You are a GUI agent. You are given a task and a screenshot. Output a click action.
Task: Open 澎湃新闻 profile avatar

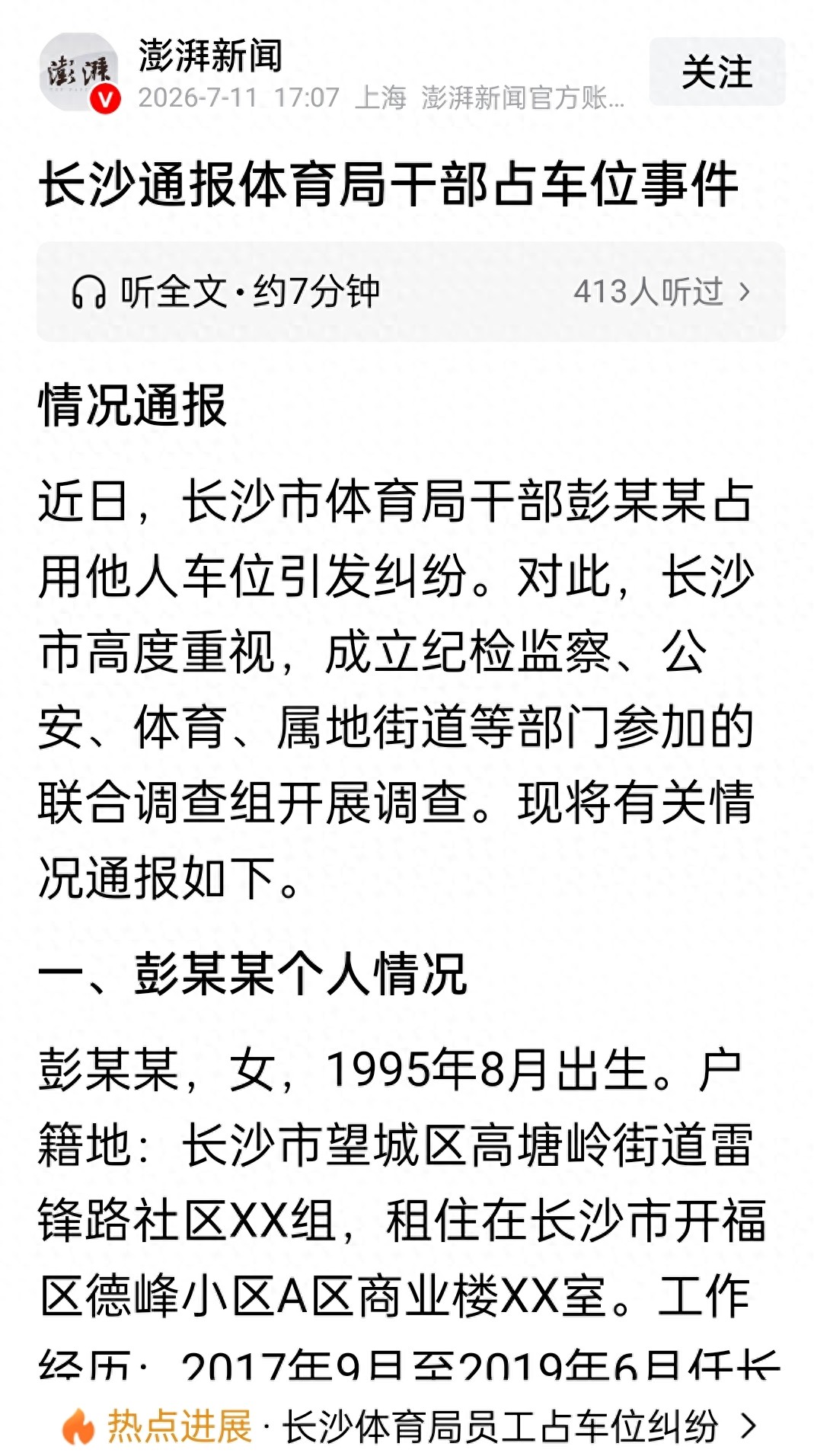78,72
